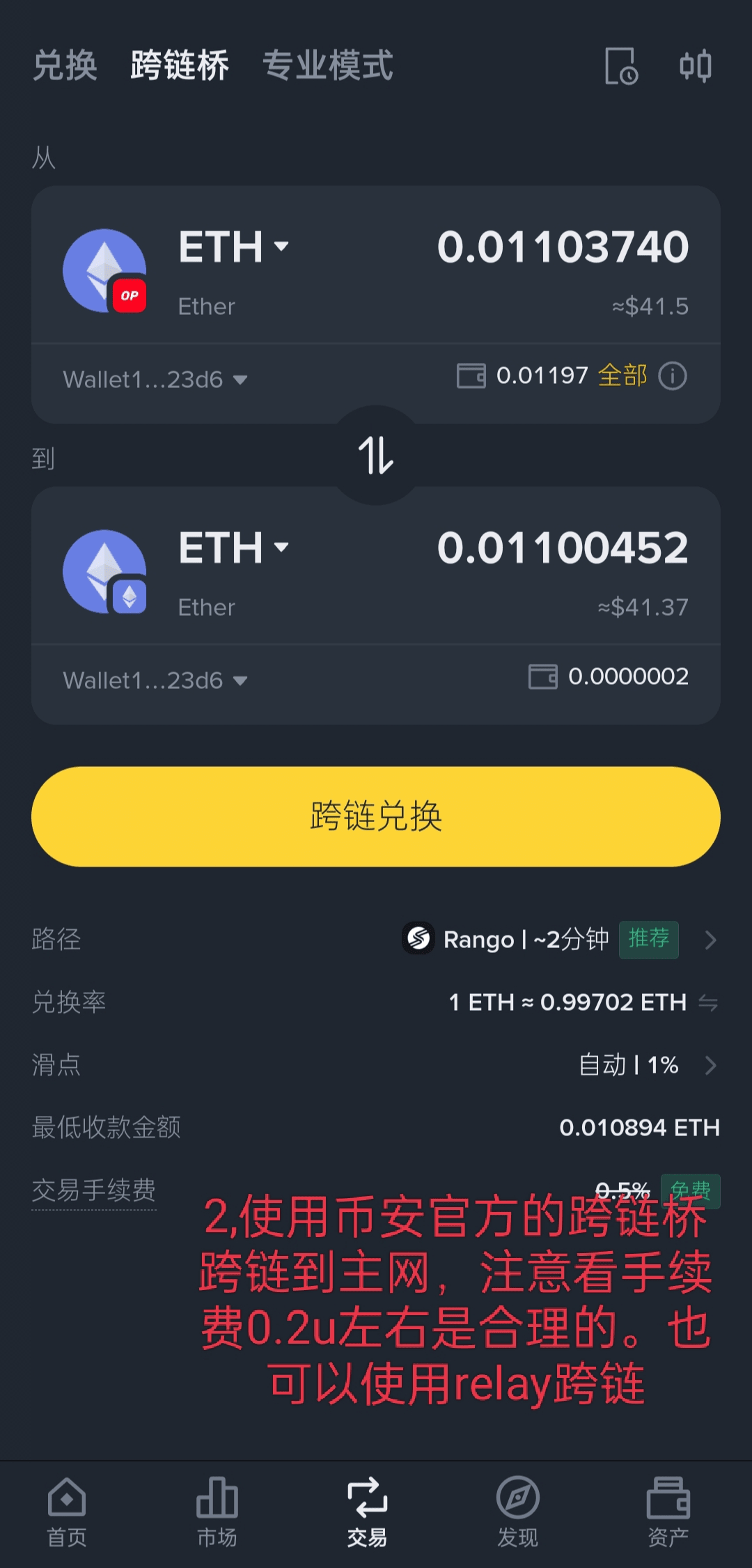
Task: Go to the 首页 tab
Action: (67, 1512)
